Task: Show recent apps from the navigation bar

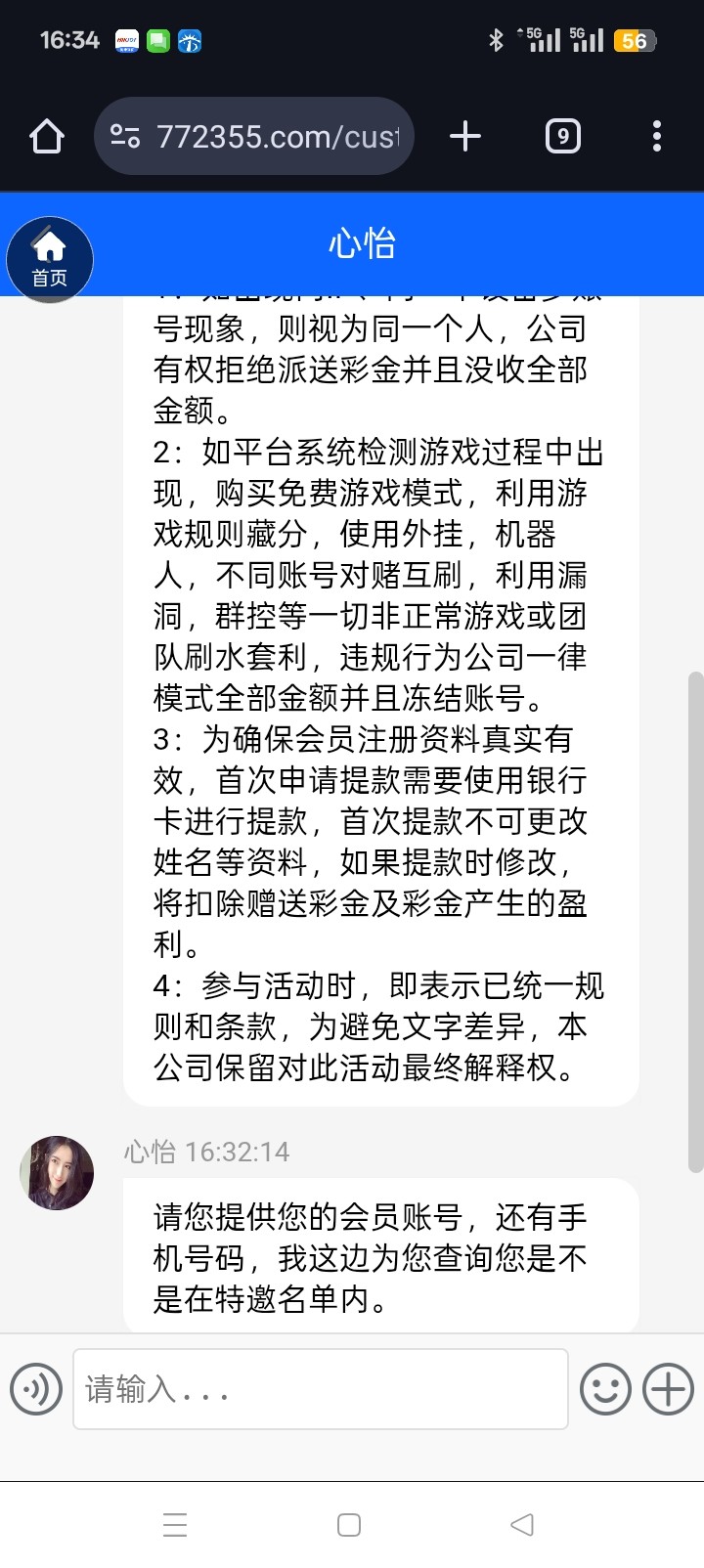Action: pyautogui.click(x=175, y=1525)
